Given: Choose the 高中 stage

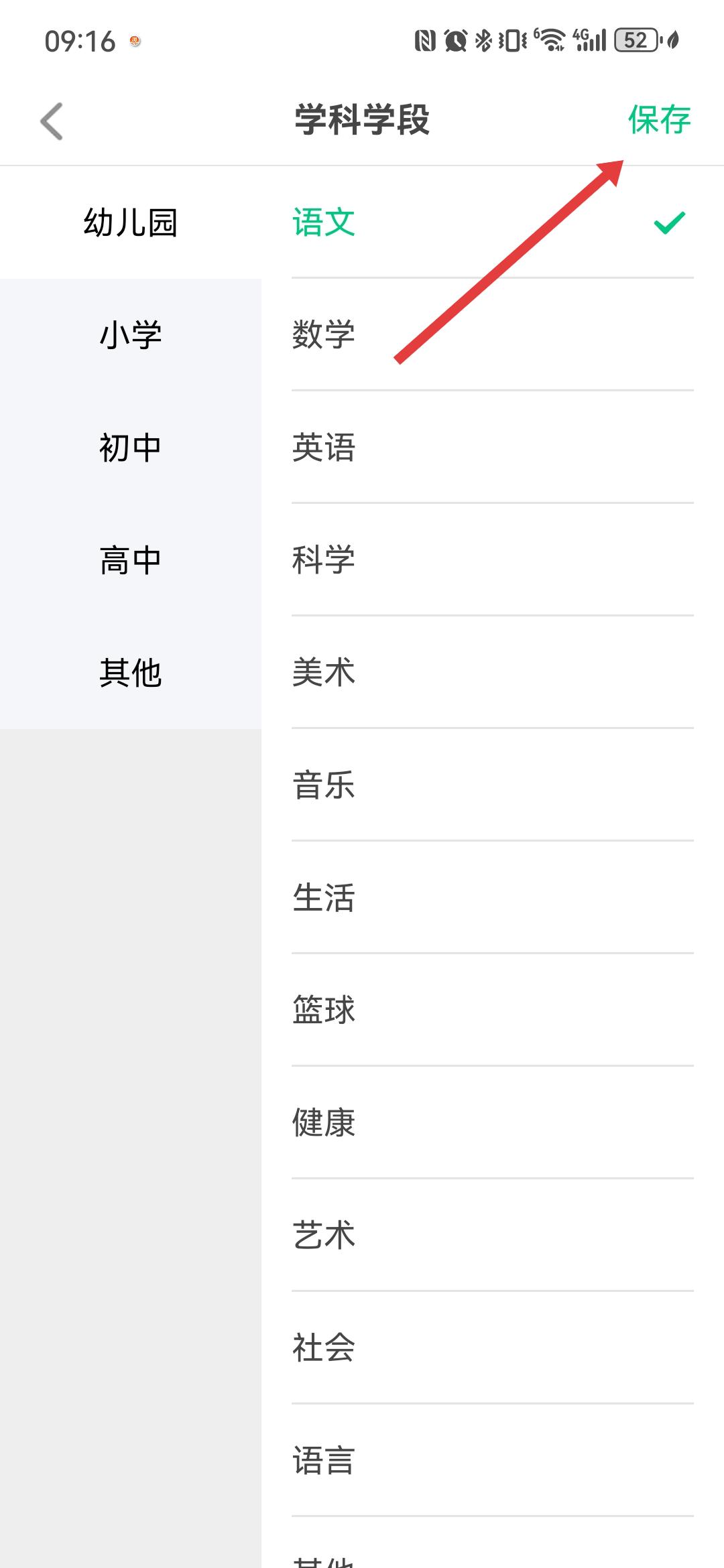Looking at the screenshot, I should pyautogui.click(x=130, y=560).
